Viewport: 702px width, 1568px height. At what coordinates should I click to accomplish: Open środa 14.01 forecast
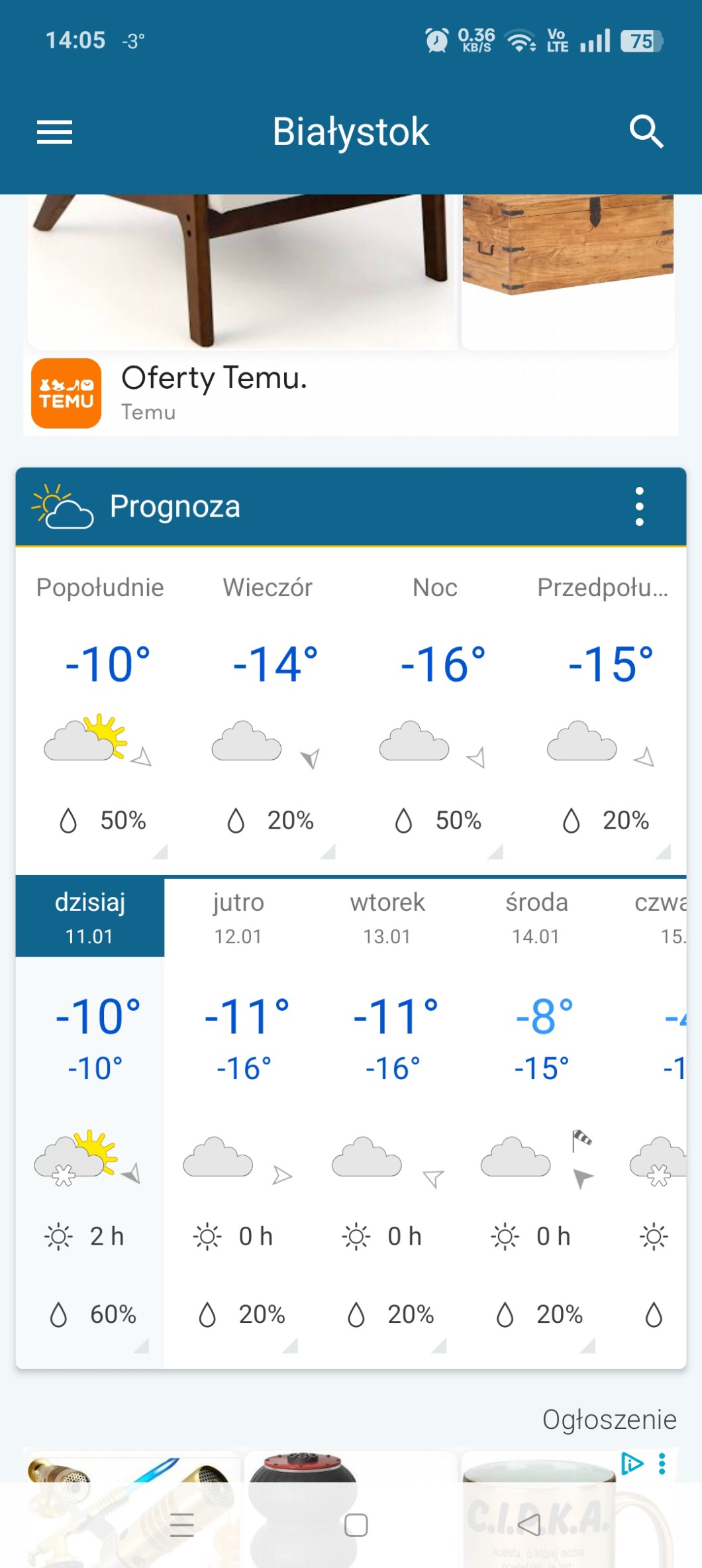pos(536,917)
